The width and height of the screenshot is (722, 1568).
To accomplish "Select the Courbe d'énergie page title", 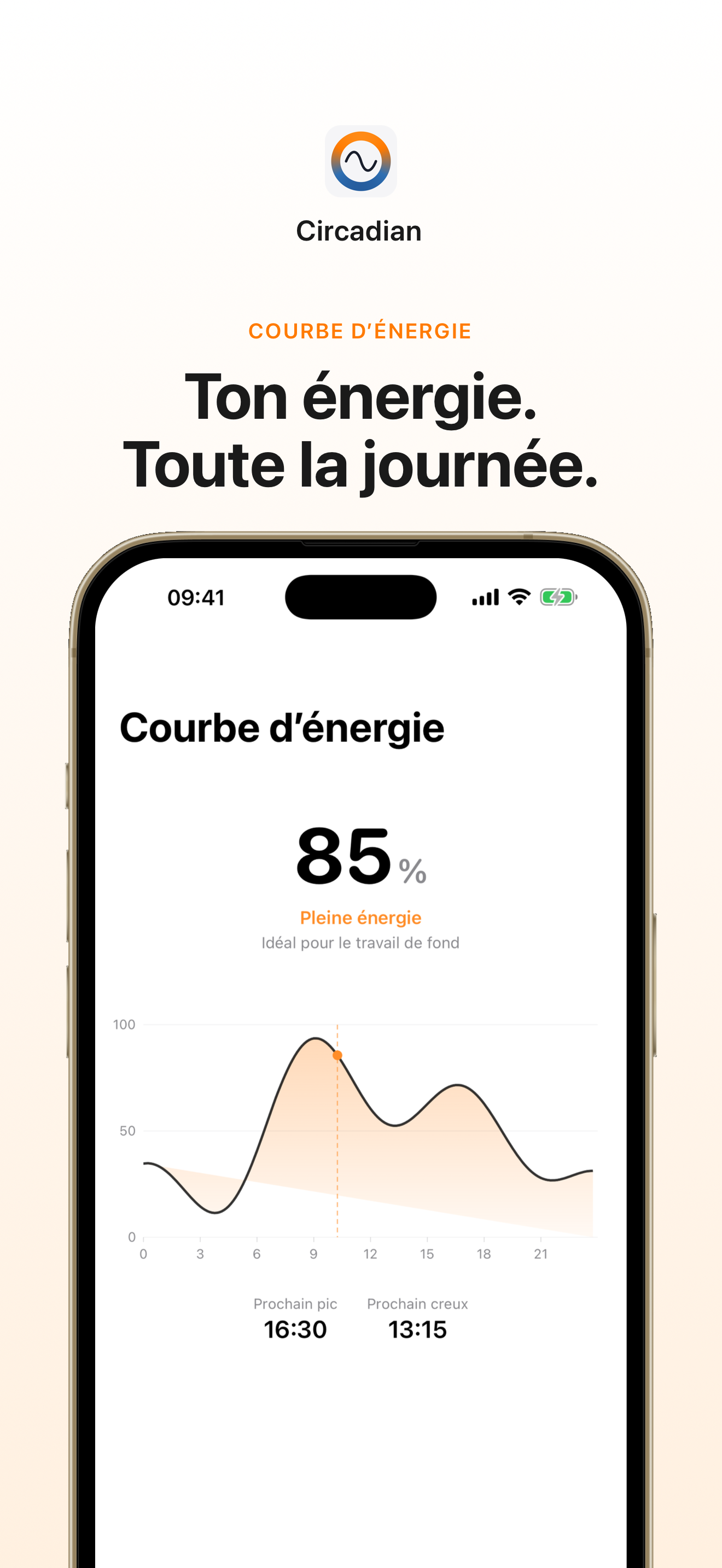I will tap(282, 728).
